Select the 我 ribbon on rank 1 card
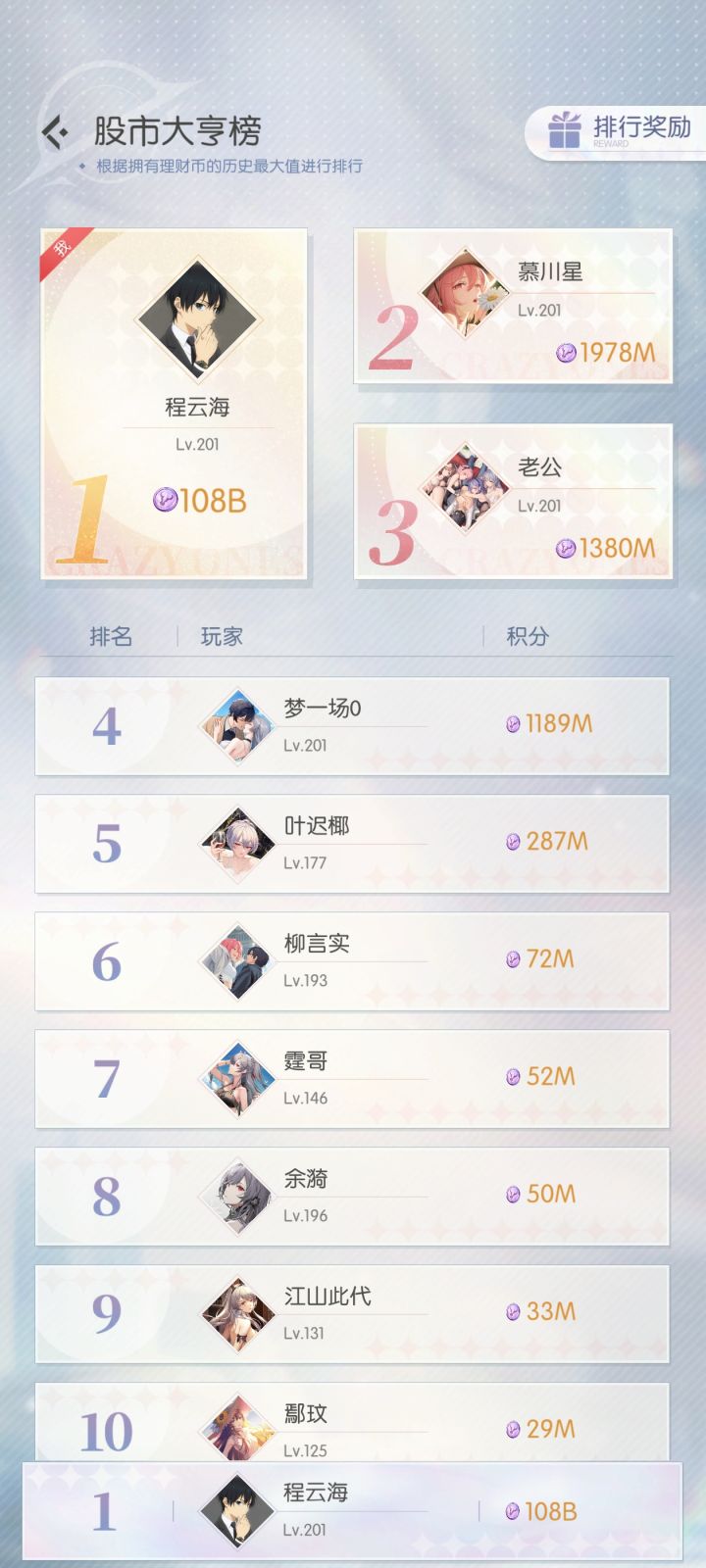 (62, 248)
